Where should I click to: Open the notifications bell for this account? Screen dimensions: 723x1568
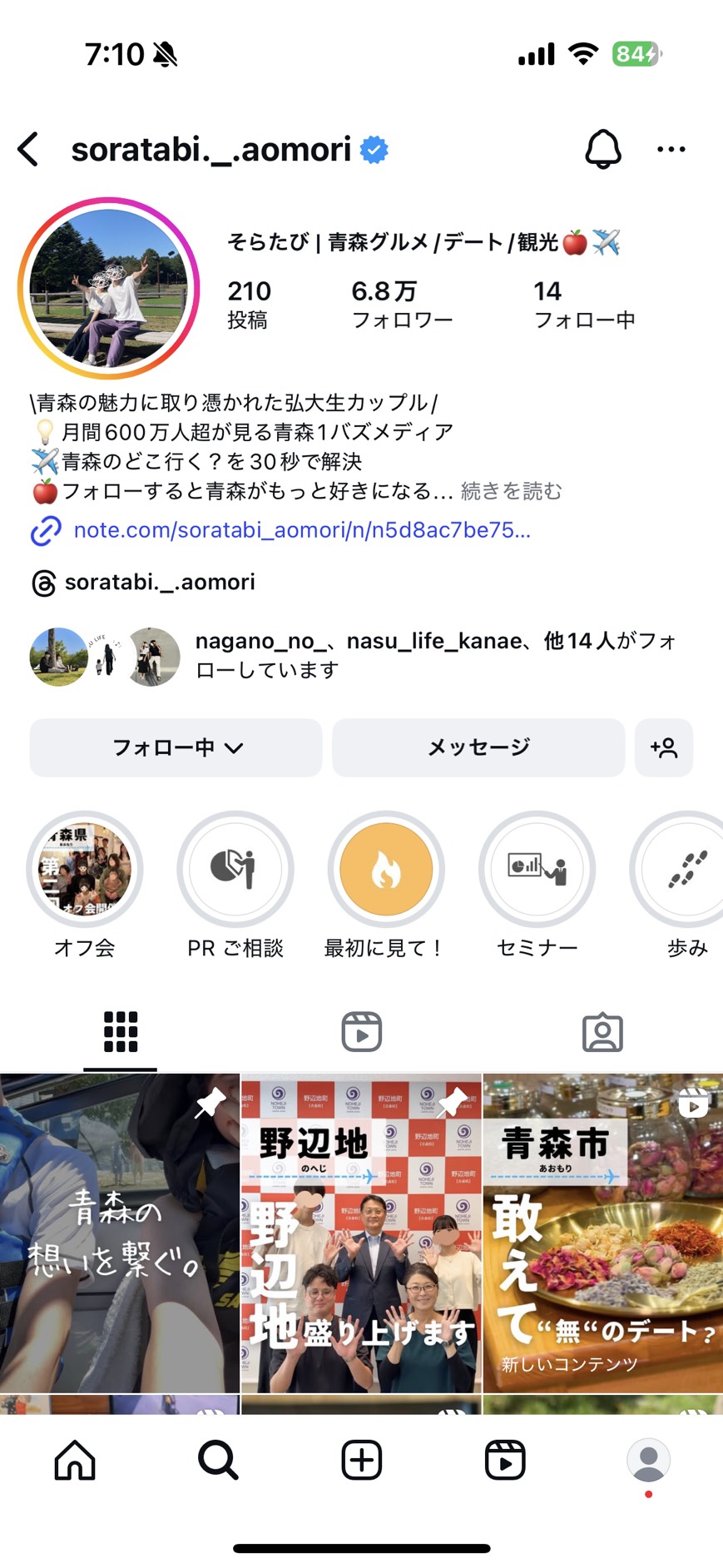pyautogui.click(x=602, y=150)
